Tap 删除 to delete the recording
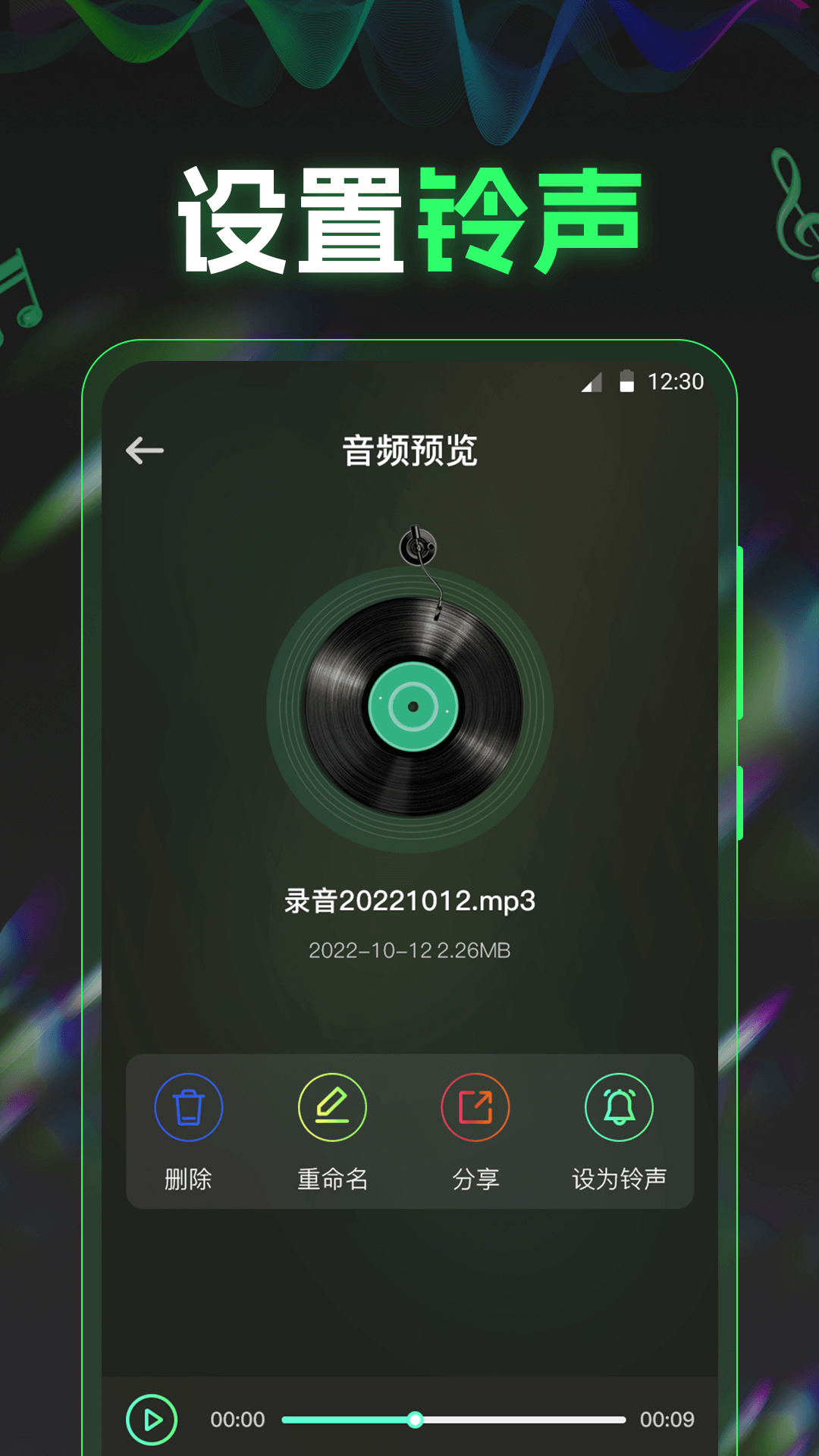Image resolution: width=819 pixels, height=1456 pixels. (187, 1178)
